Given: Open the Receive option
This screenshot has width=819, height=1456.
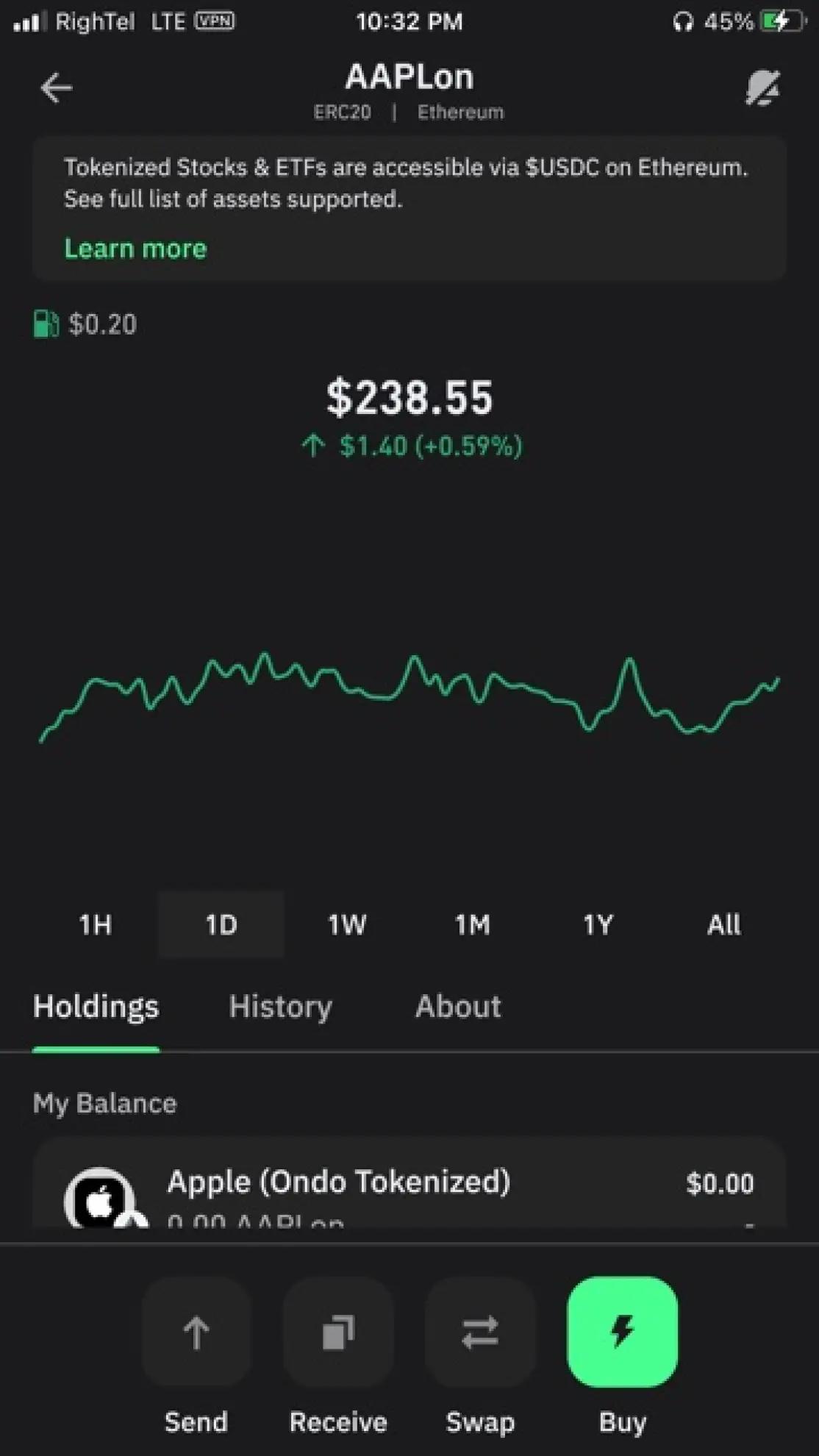Looking at the screenshot, I should pos(338,1332).
